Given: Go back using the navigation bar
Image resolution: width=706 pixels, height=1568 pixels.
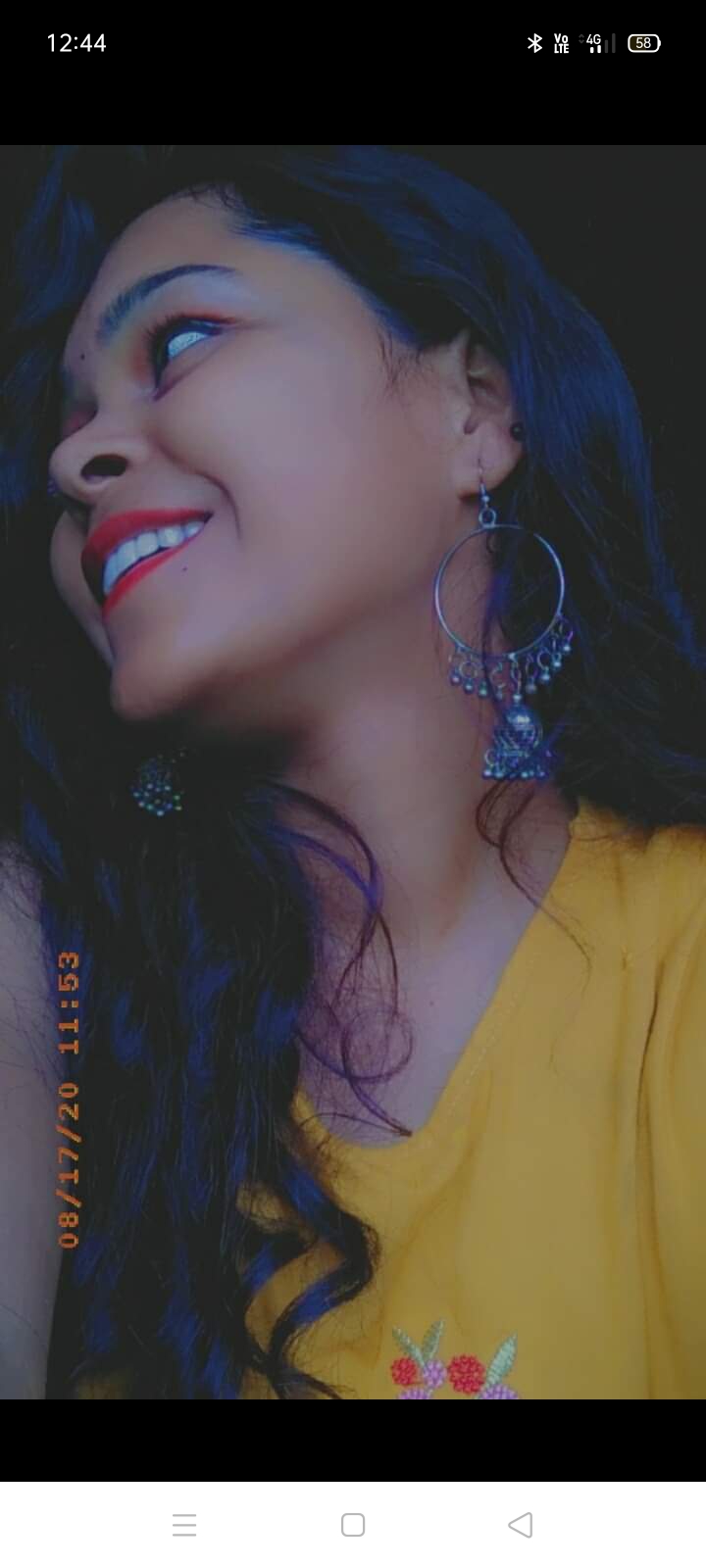Looking at the screenshot, I should click(521, 1524).
